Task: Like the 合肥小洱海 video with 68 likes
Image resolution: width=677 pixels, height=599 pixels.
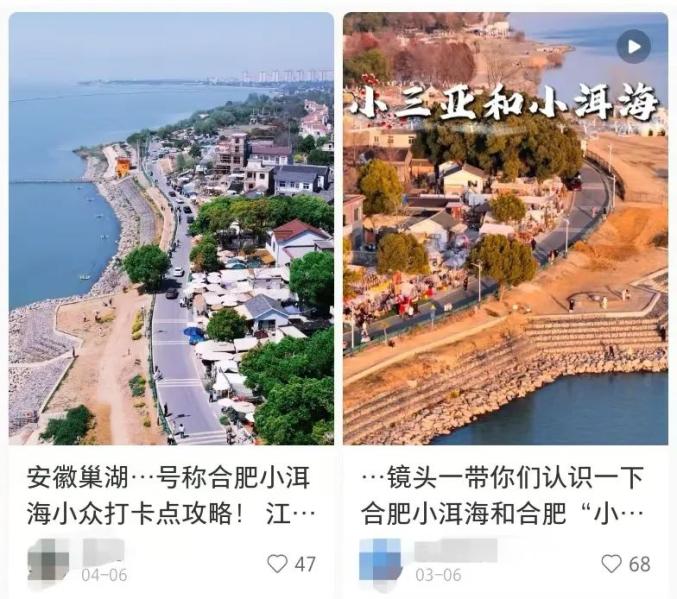Action: [611, 564]
